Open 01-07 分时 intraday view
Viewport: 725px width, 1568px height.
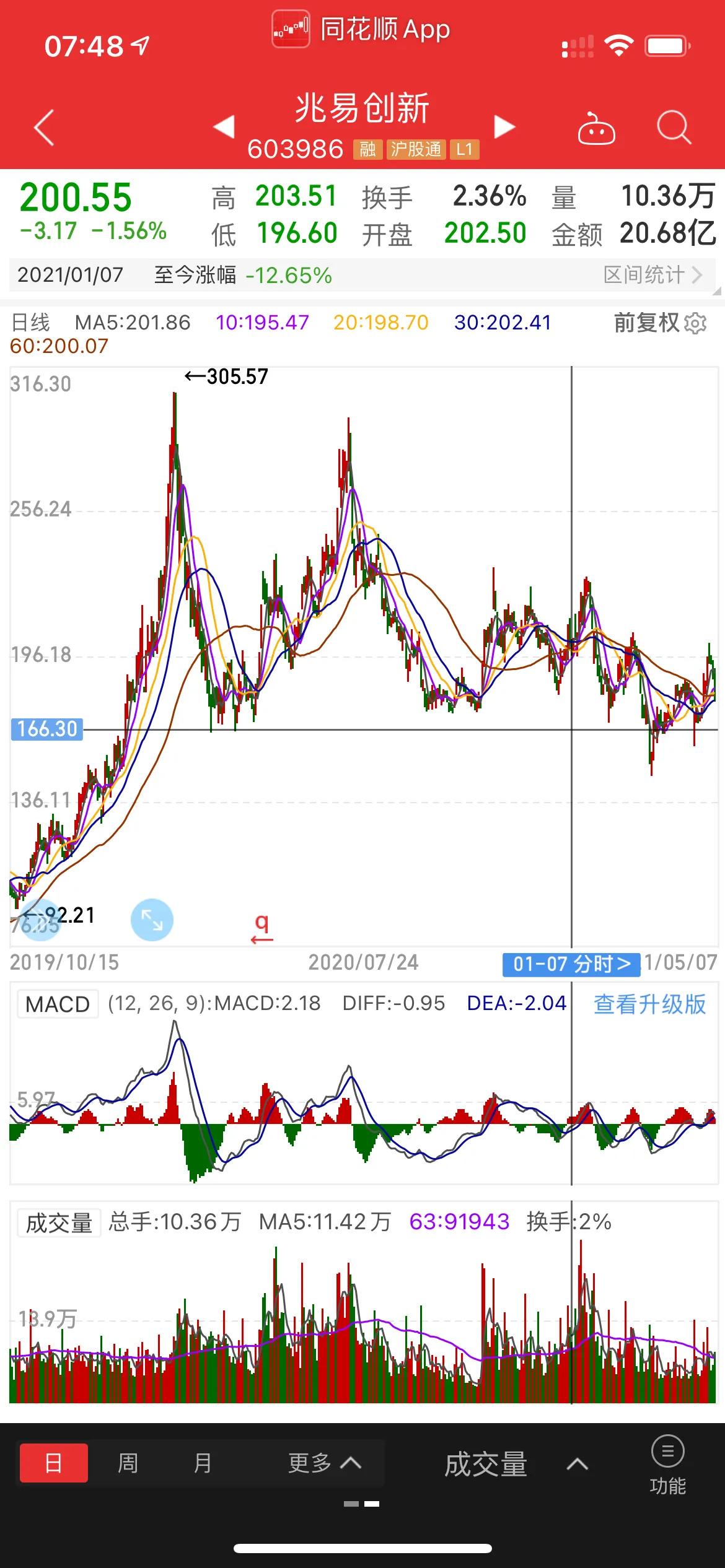(x=571, y=964)
